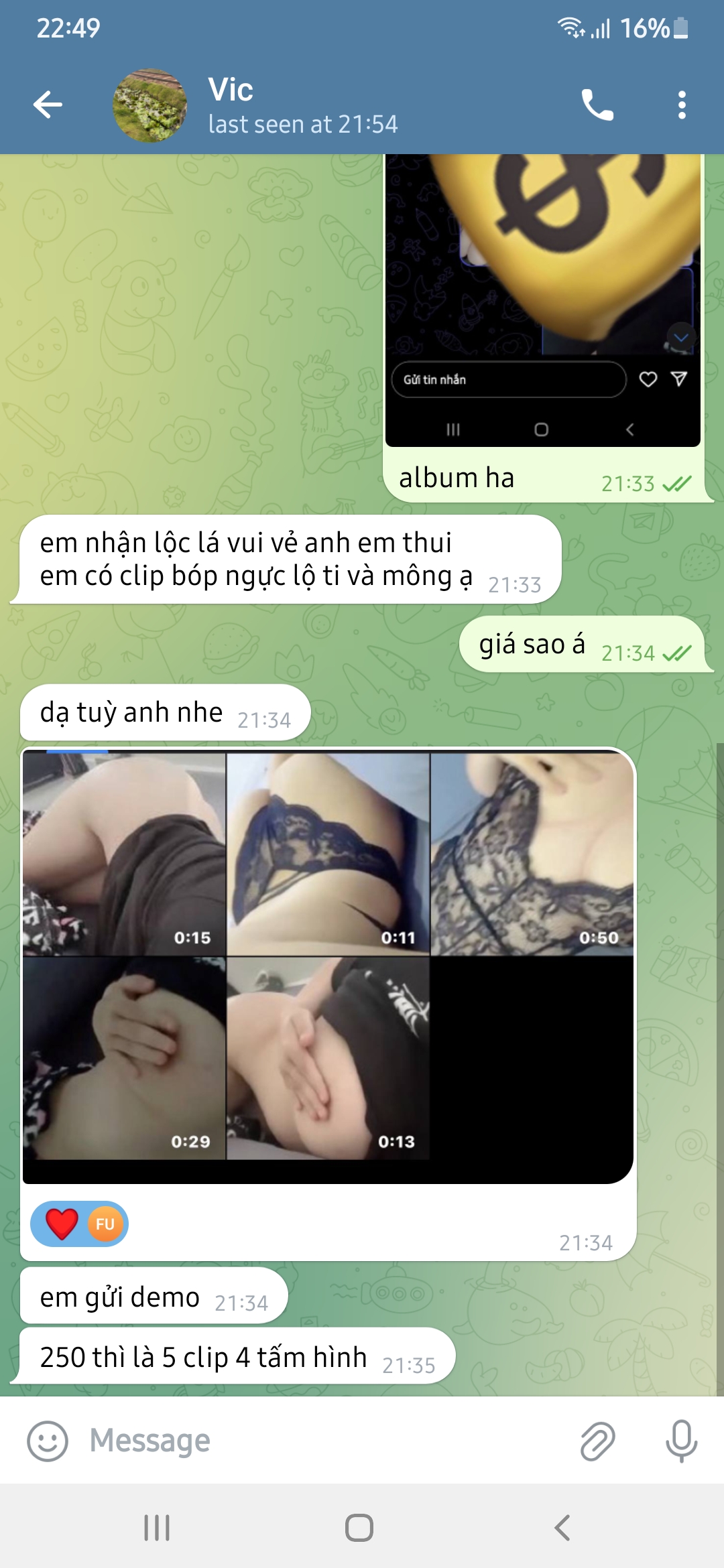This screenshot has height=1568, width=724.
Task: Tap the system home button
Action: click(x=359, y=1528)
